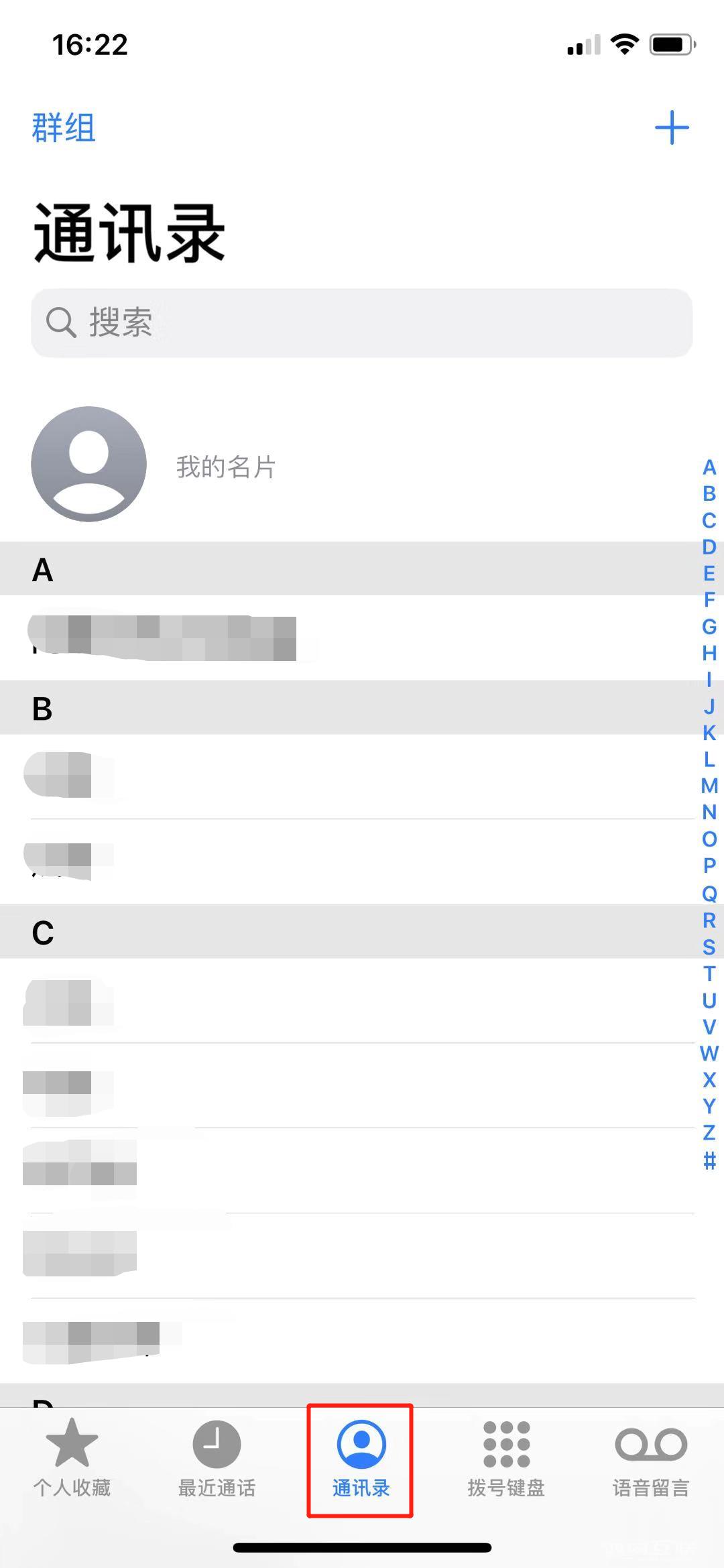
Task: Tap the search magnifier icon
Action: click(60, 323)
